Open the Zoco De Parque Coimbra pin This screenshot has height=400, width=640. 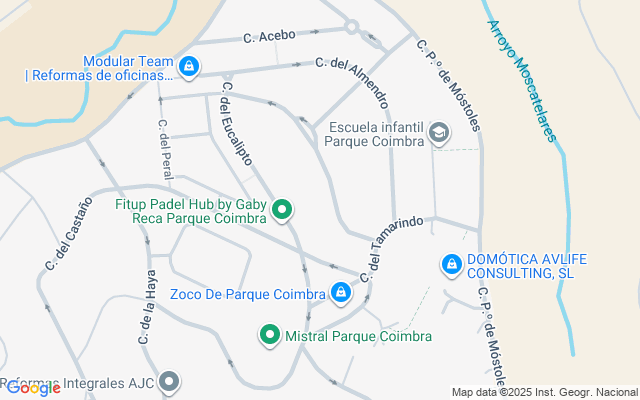341,292
